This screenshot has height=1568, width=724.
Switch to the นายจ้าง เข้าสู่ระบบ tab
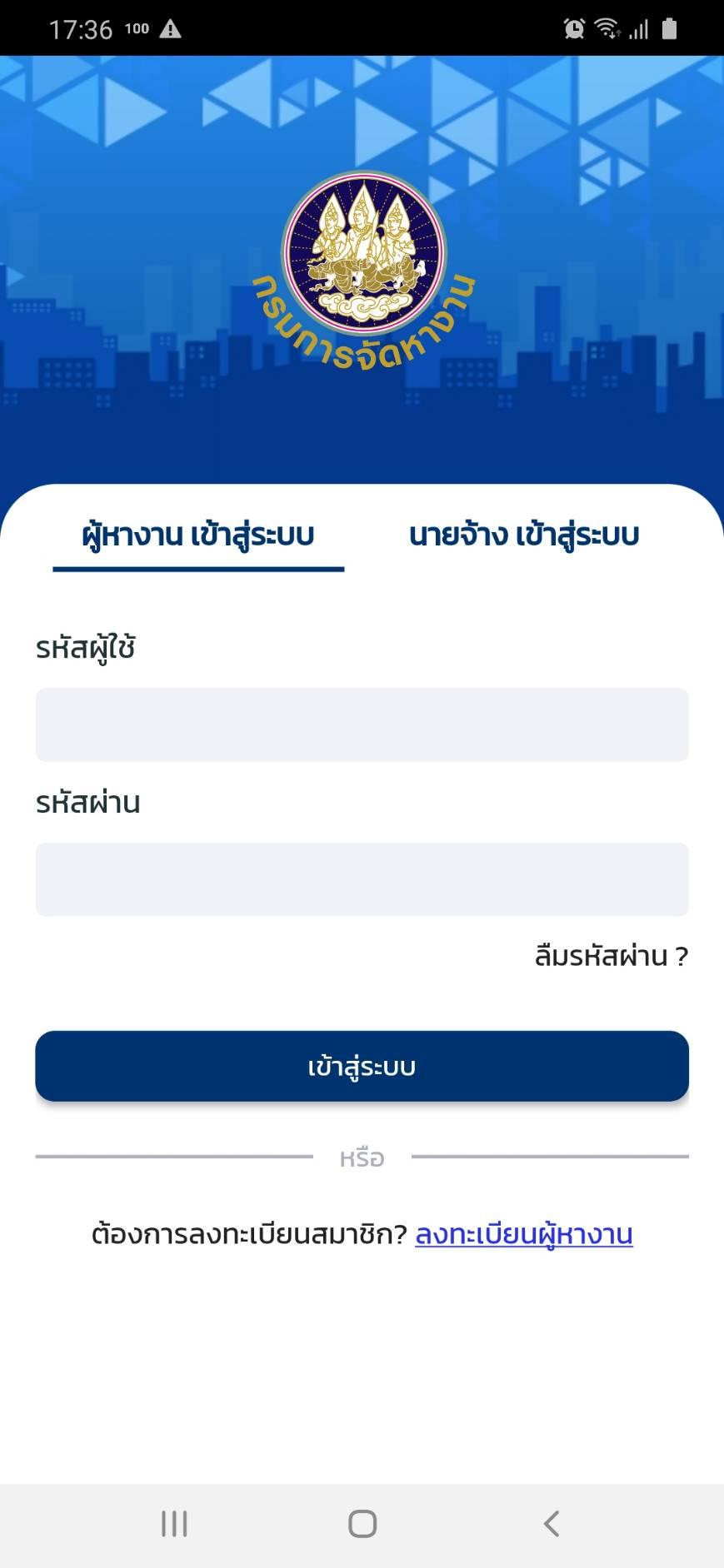tap(524, 535)
